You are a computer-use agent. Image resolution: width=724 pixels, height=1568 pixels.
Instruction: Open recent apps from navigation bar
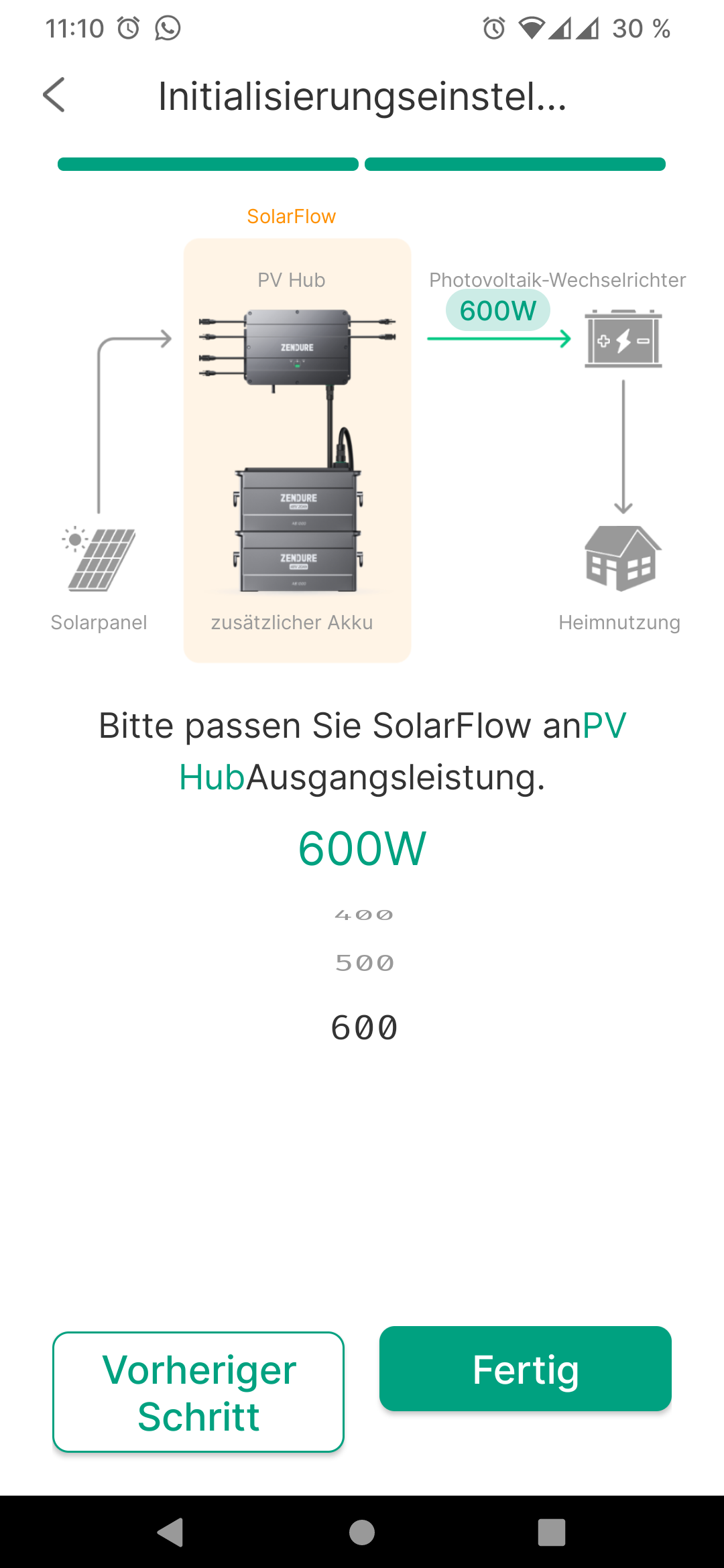(x=551, y=1532)
